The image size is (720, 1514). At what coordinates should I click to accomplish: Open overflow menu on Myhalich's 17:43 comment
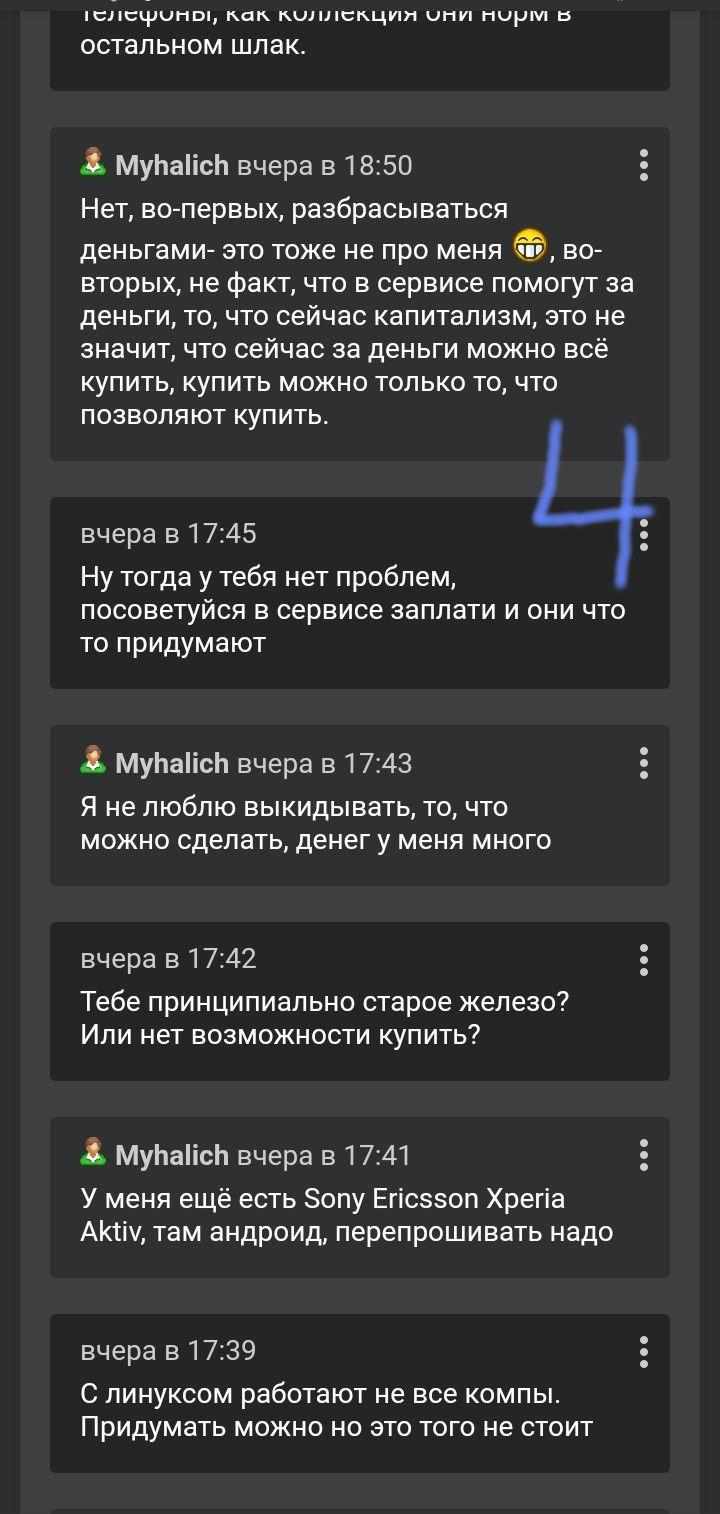point(644,763)
